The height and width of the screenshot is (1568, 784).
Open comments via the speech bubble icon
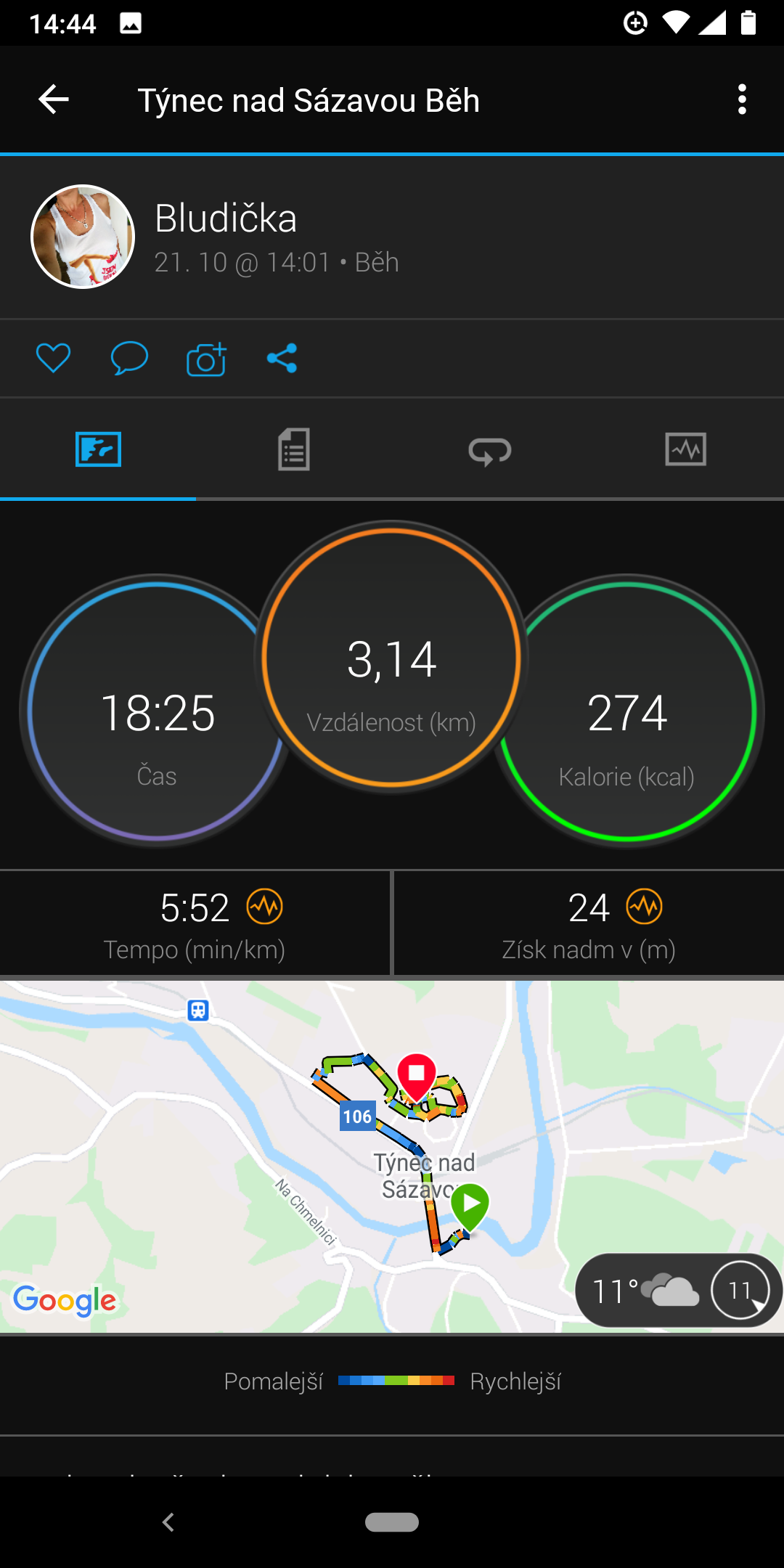(x=129, y=358)
